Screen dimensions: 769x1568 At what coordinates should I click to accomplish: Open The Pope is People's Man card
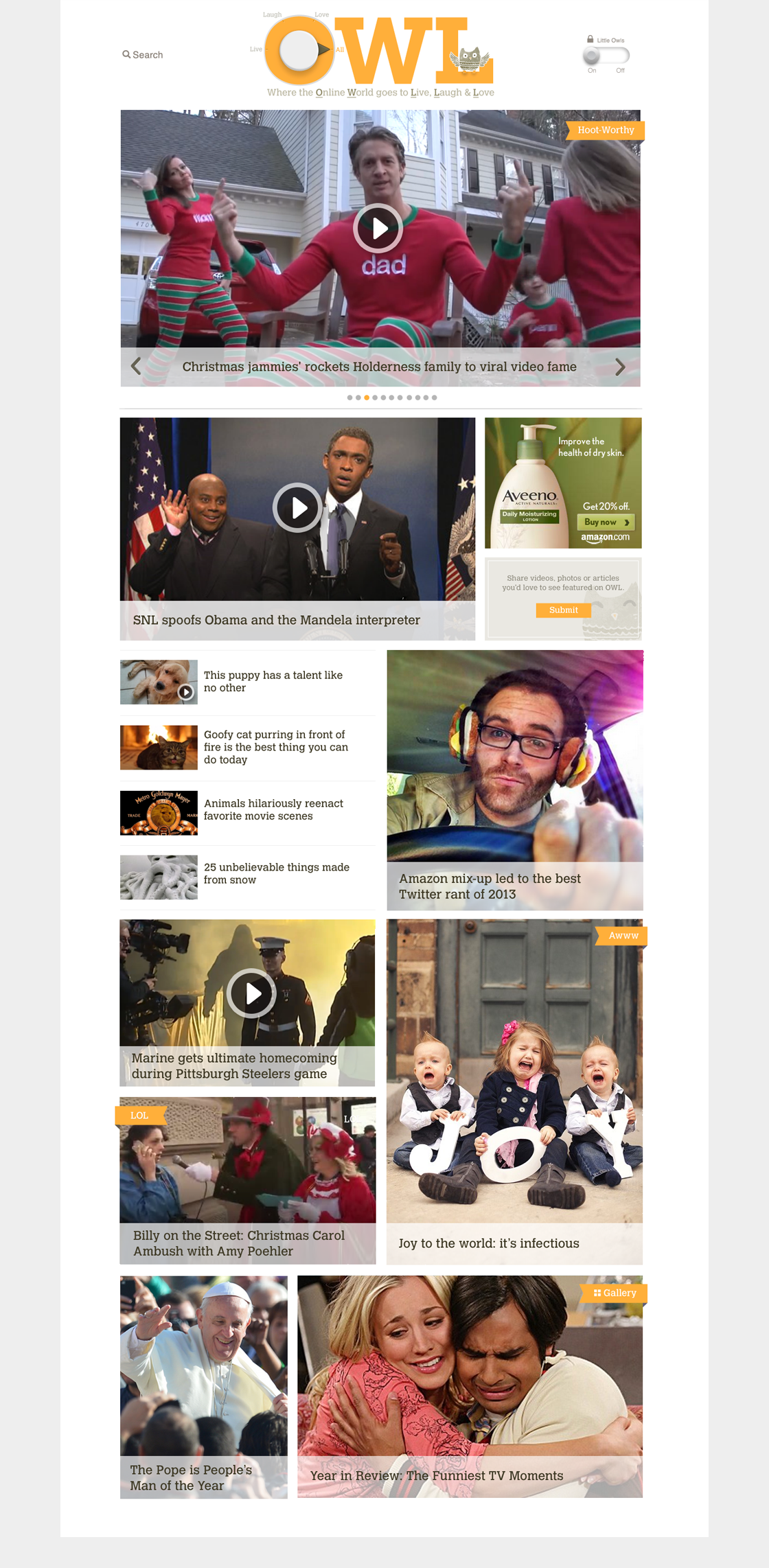190,1477
